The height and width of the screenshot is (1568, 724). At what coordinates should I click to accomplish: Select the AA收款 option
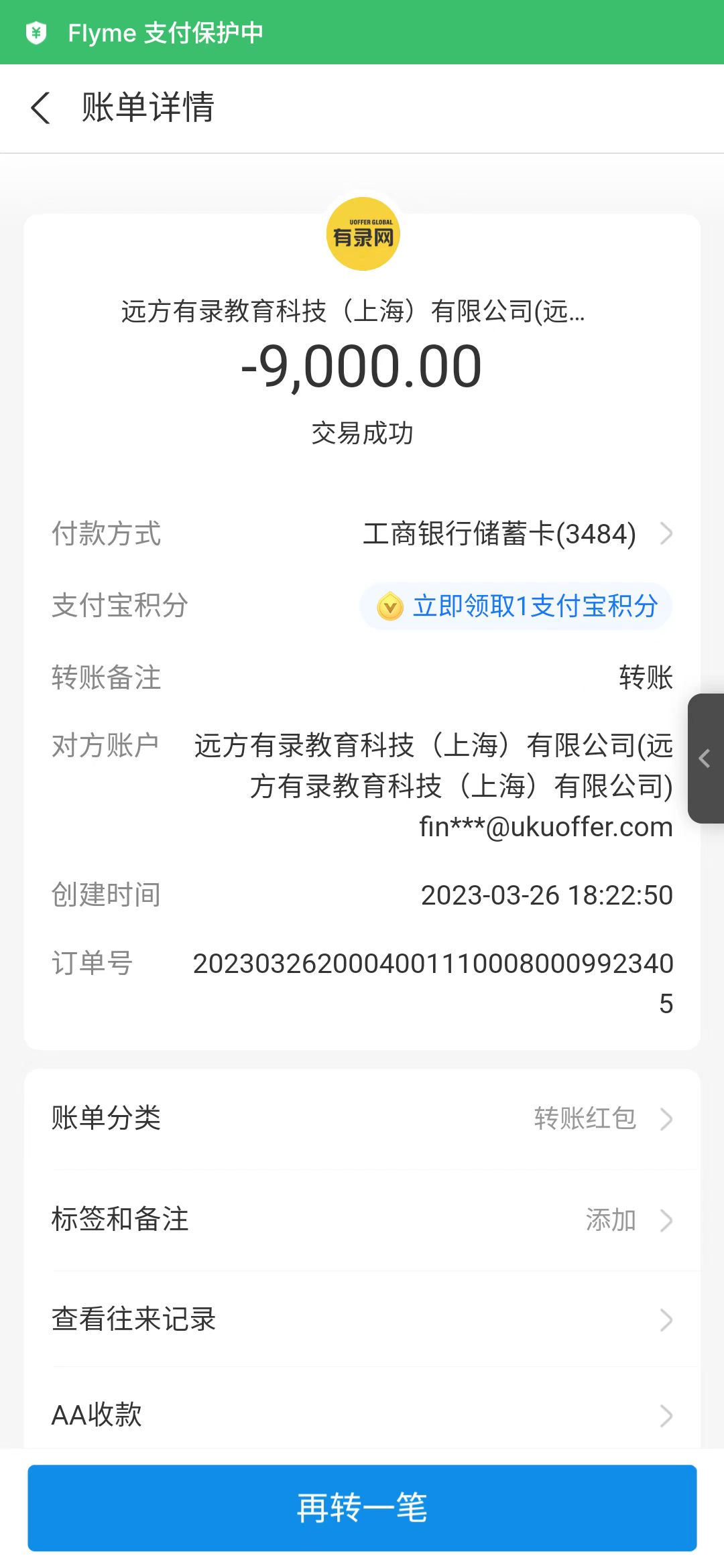362,1415
